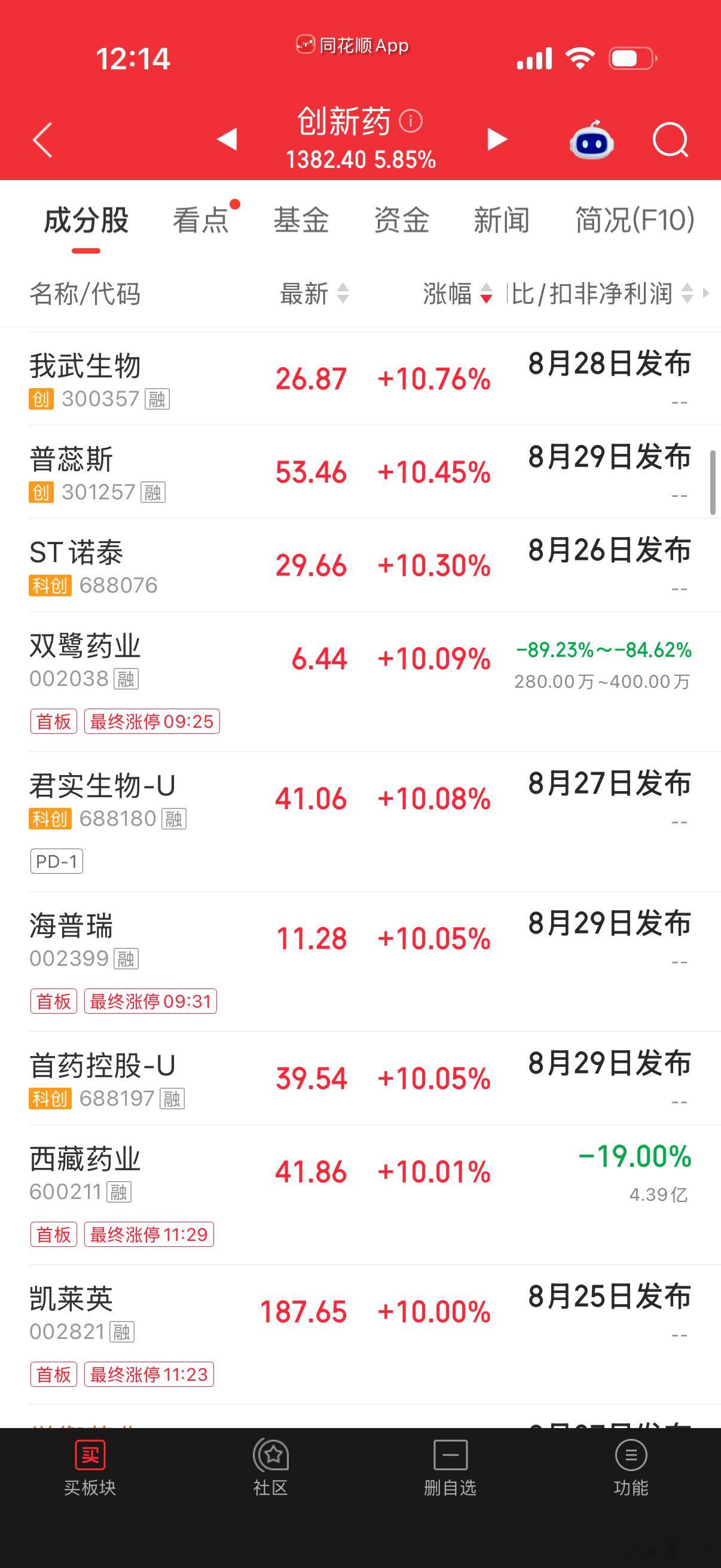Switch to the 看点 tab
721x1568 pixels.
pos(201,219)
